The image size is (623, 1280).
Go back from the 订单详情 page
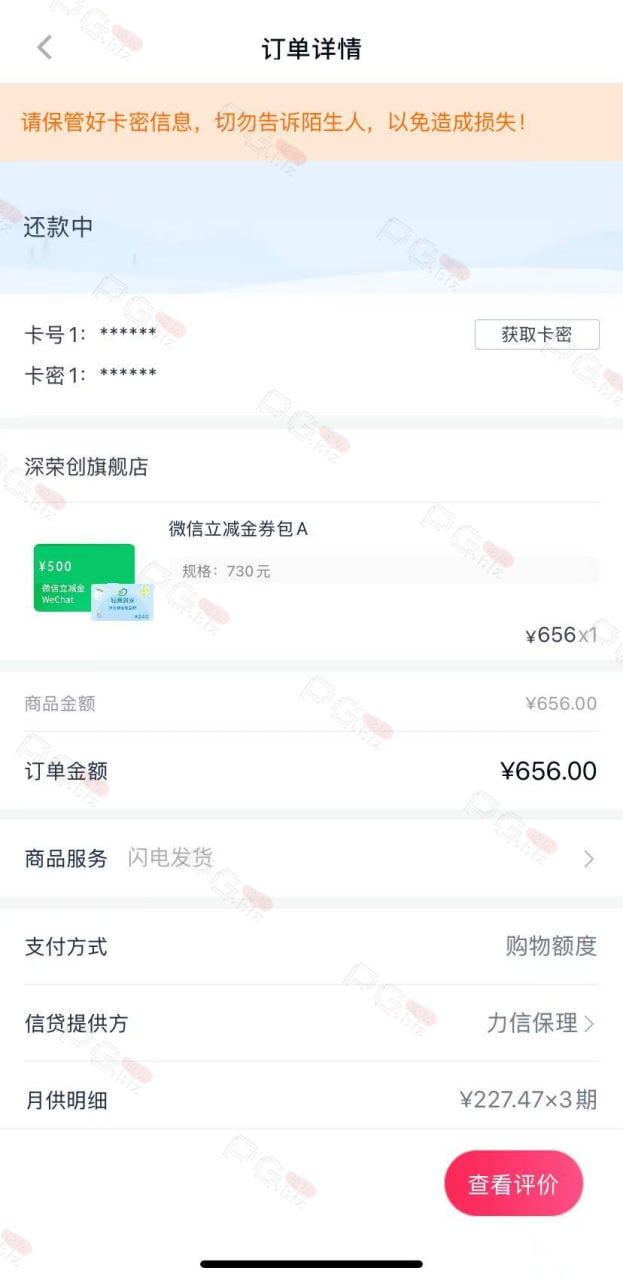point(44,48)
